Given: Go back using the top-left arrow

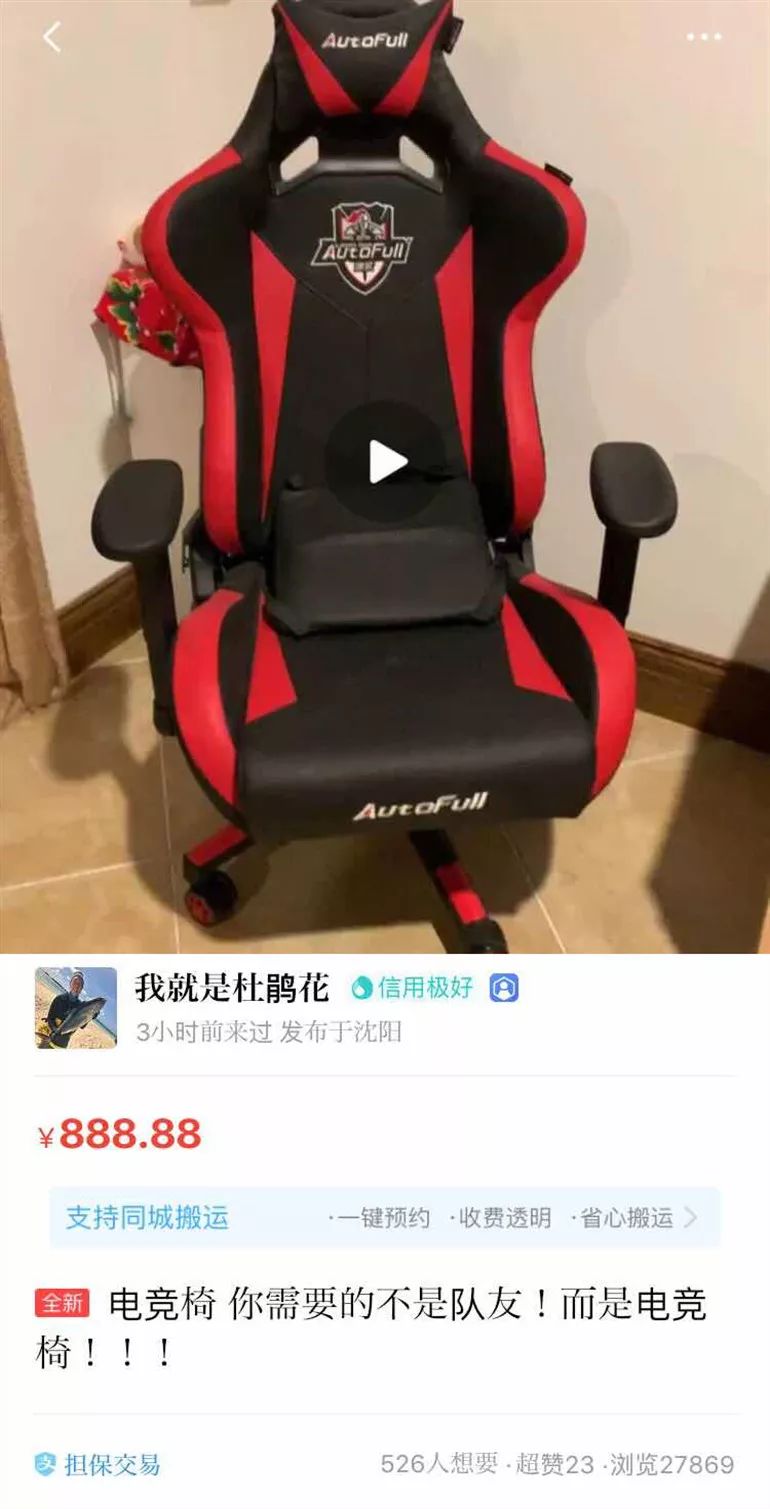Looking at the screenshot, I should (52, 37).
